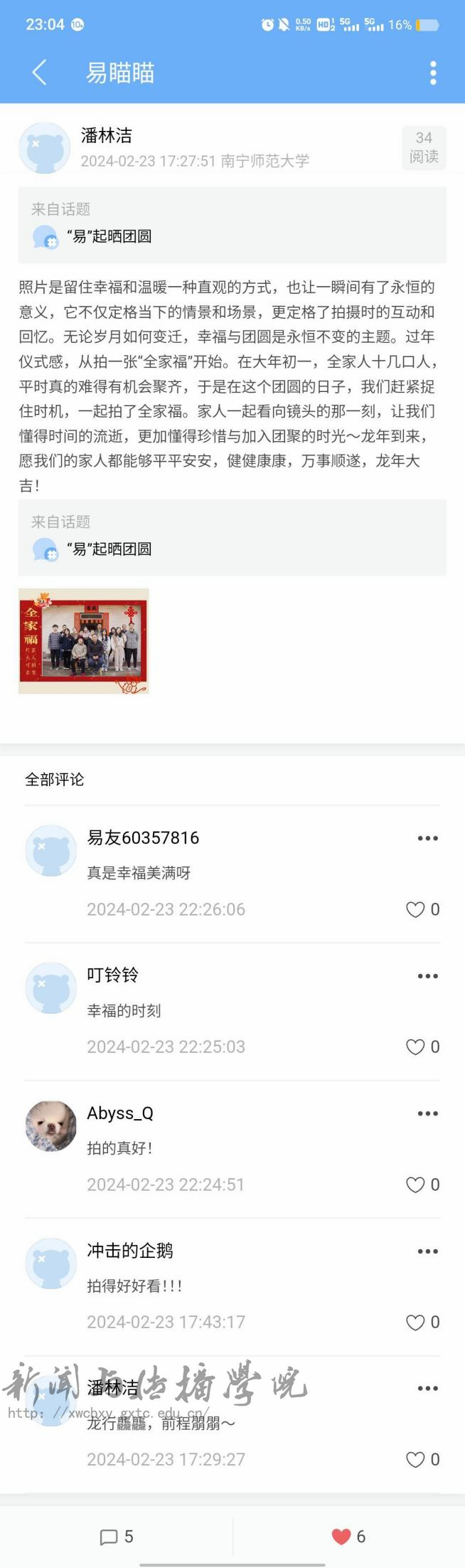Image resolution: width=465 pixels, height=1568 pixels.
Task: Open more options for 叮铃铃's comment
Action: click(427, 975)
